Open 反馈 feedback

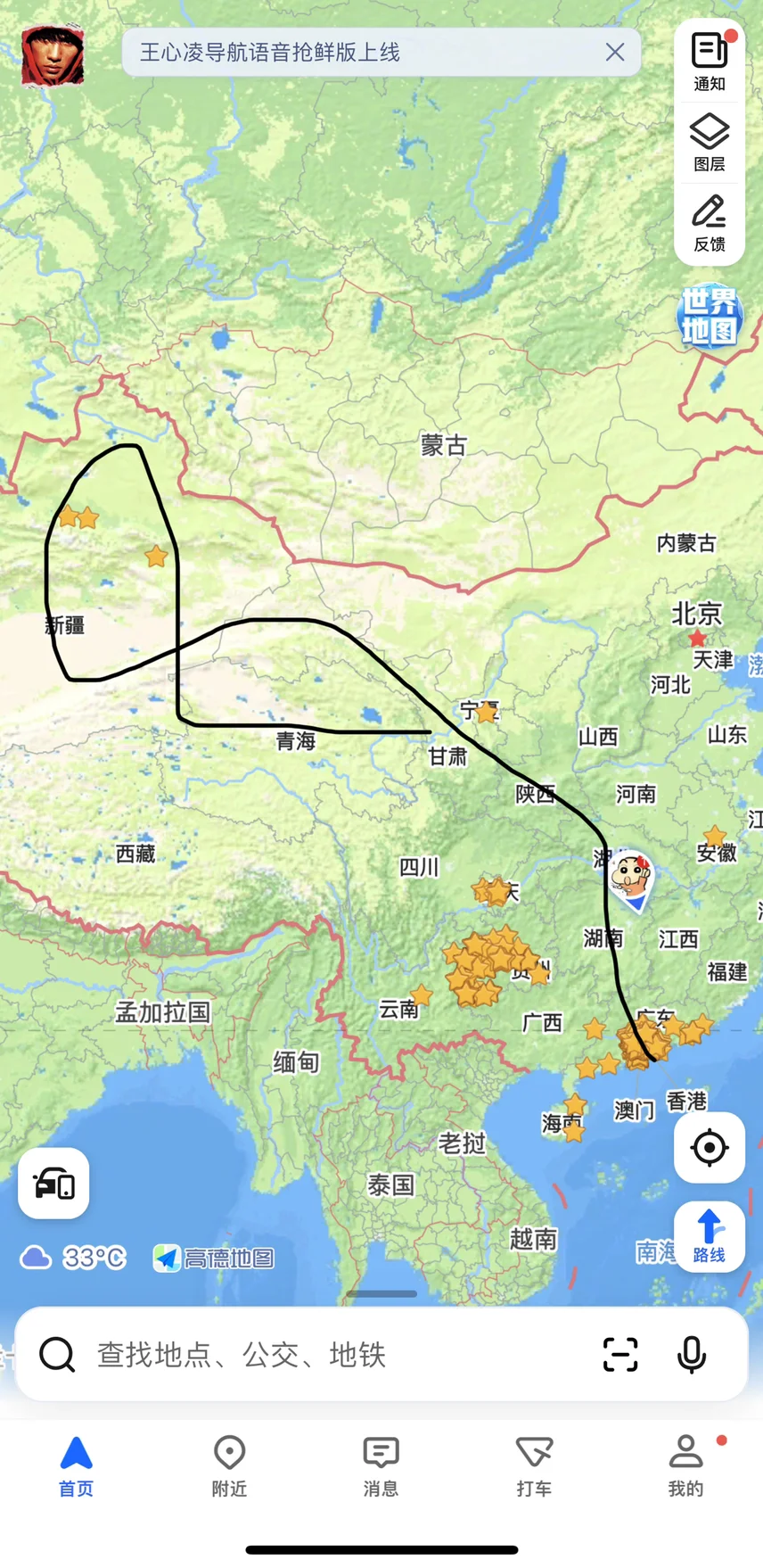click(710, 224)
